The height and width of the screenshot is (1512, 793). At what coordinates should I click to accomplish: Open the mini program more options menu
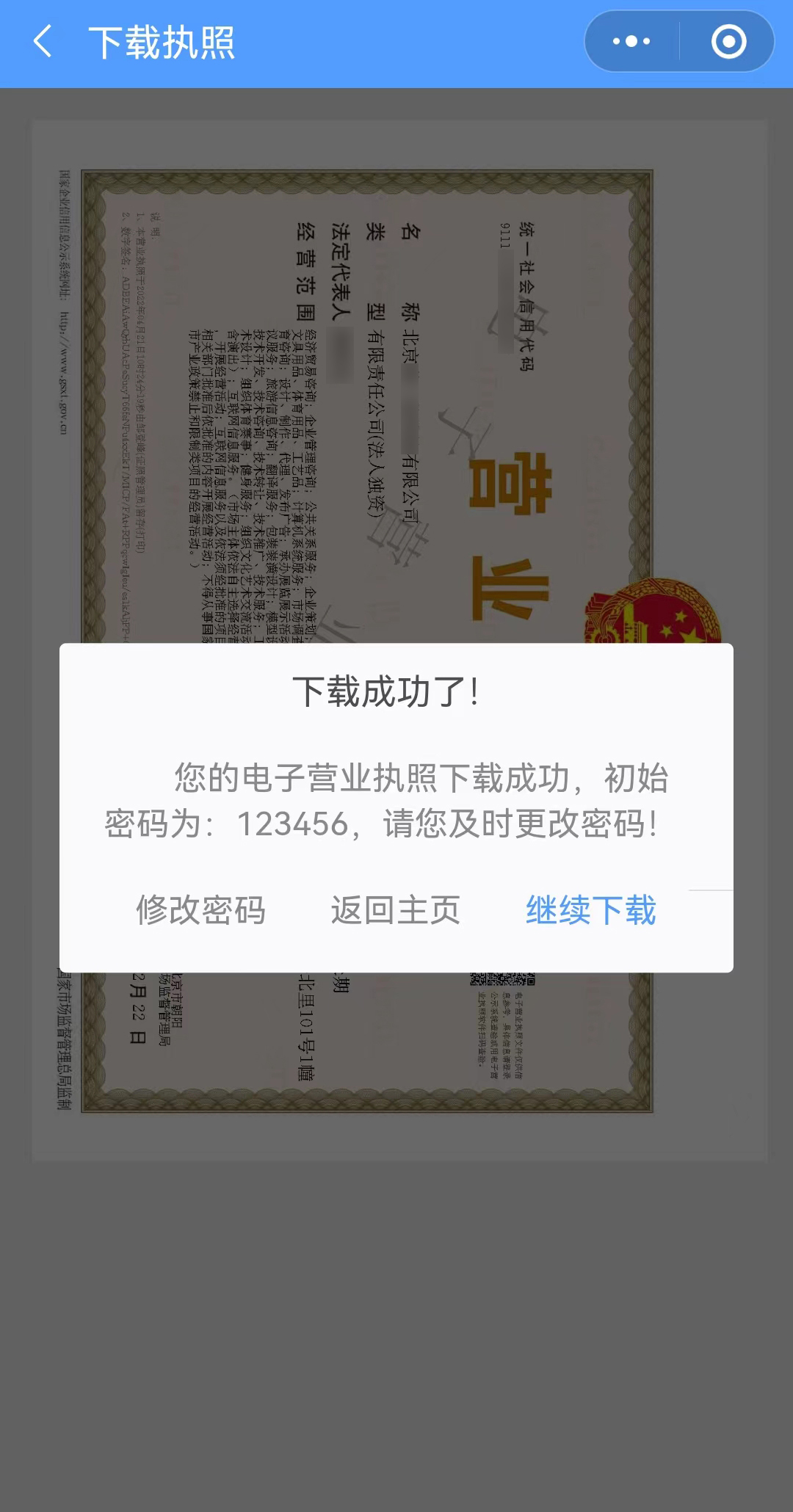tap(631, 42)
